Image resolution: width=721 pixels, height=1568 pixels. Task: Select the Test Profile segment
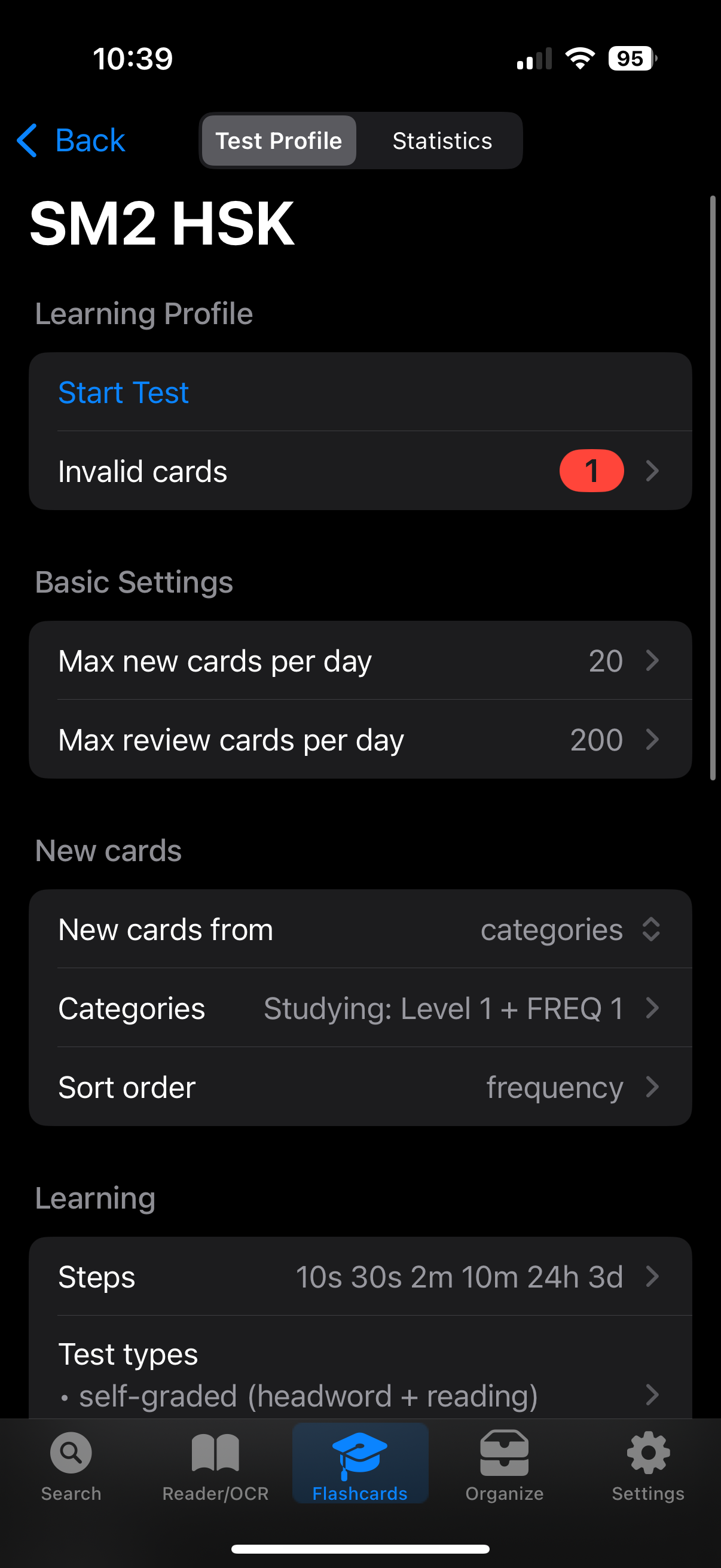click(279, 141)
